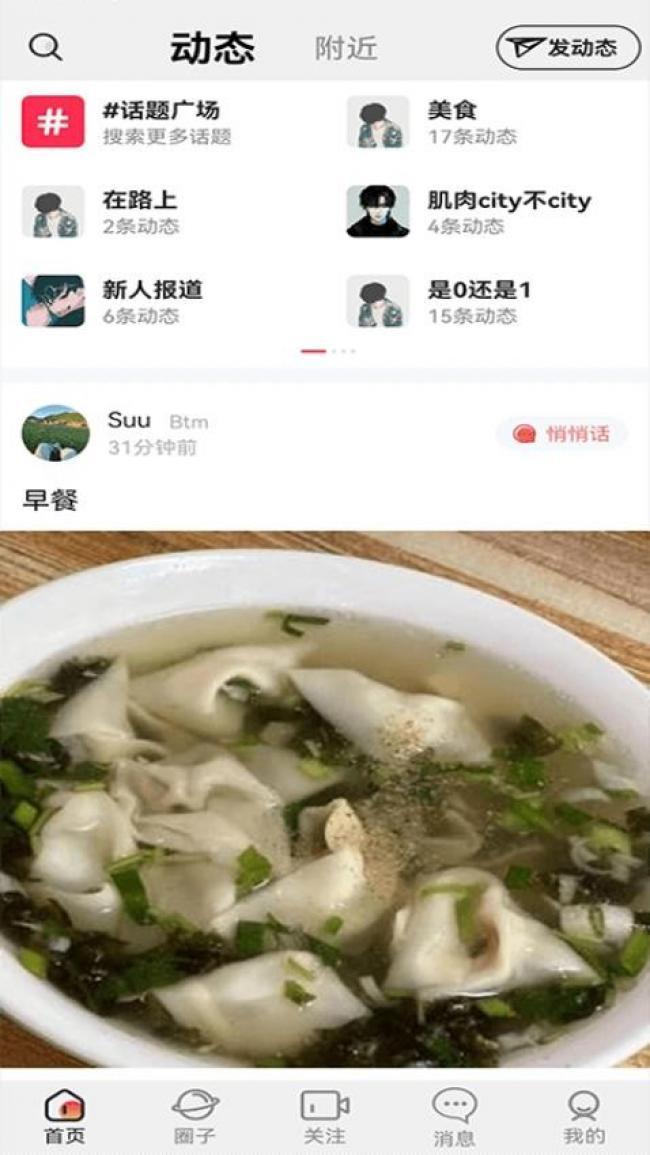Select the 动态 tab

click(x=212, y=48)
